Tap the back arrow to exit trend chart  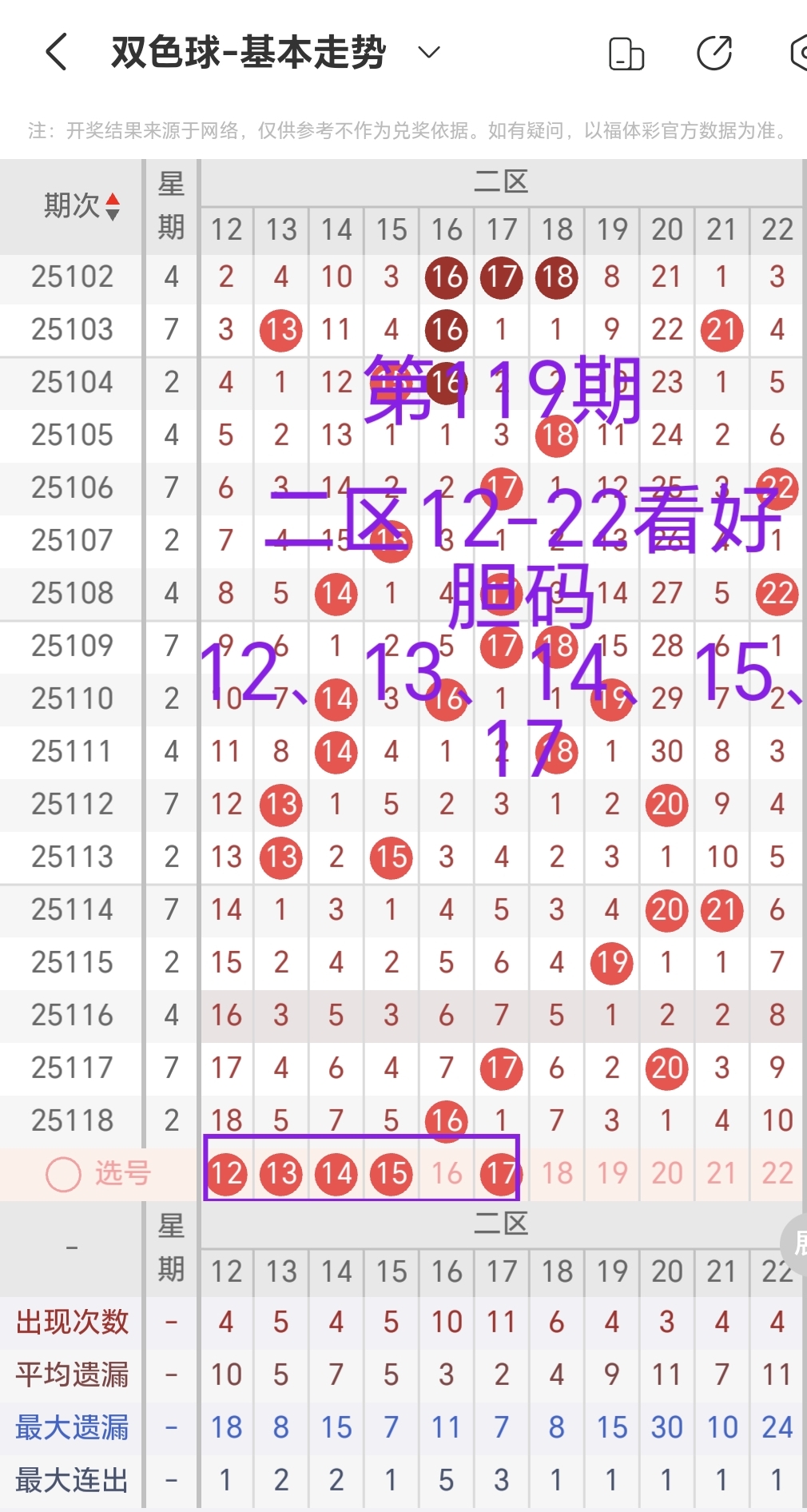(x=54, y=51)
